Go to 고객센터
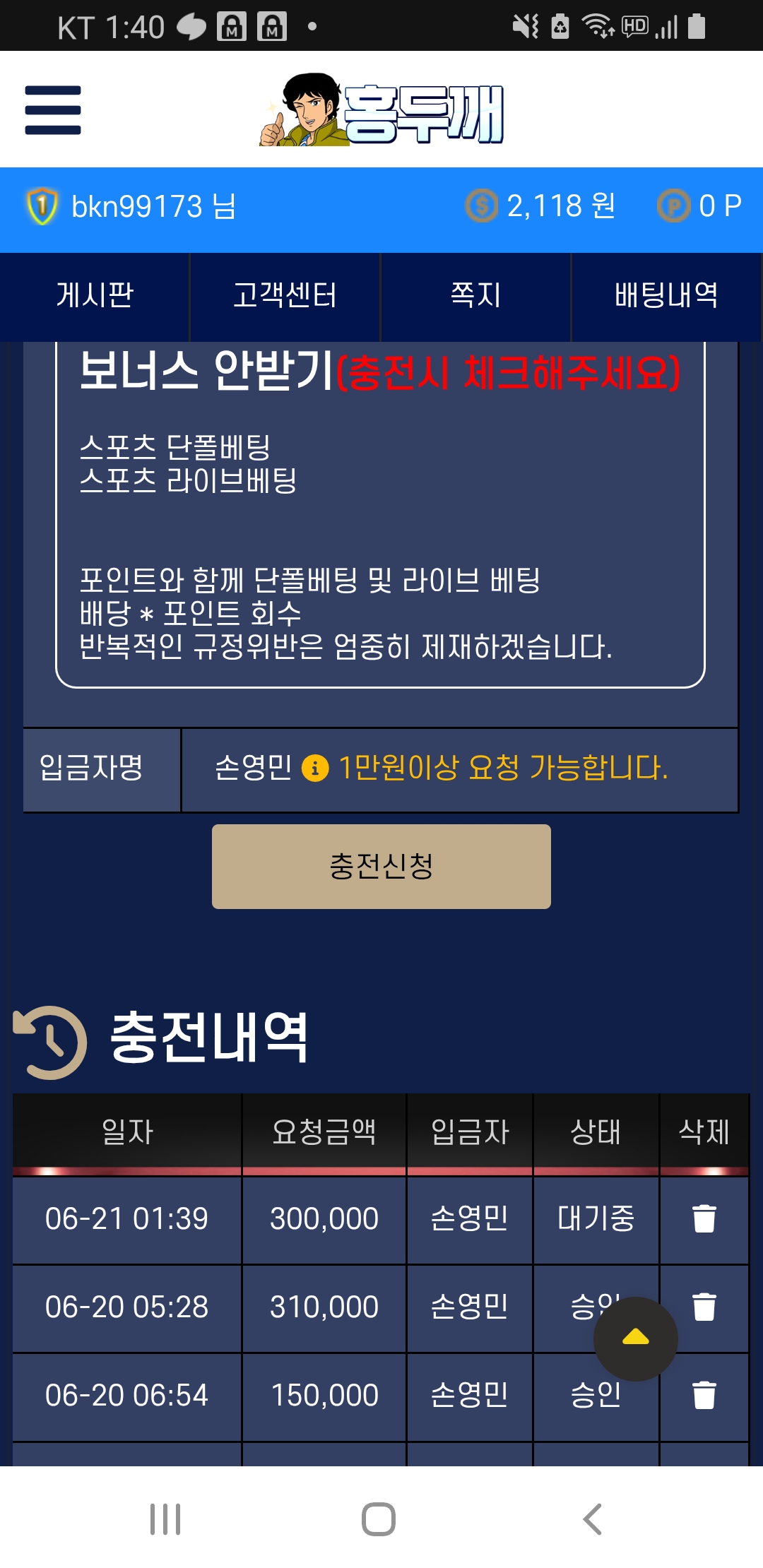 coord(285,295)
